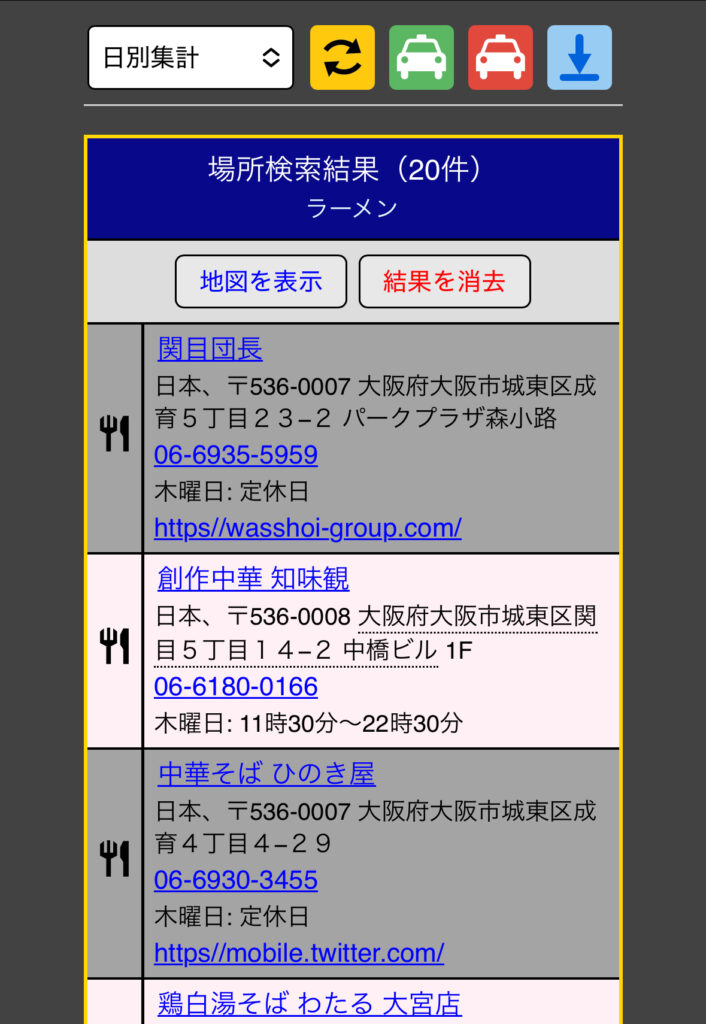Call 関目団長 at 06-6935-5959
This screenshot has height=1024, width=706.
(236, 455)
